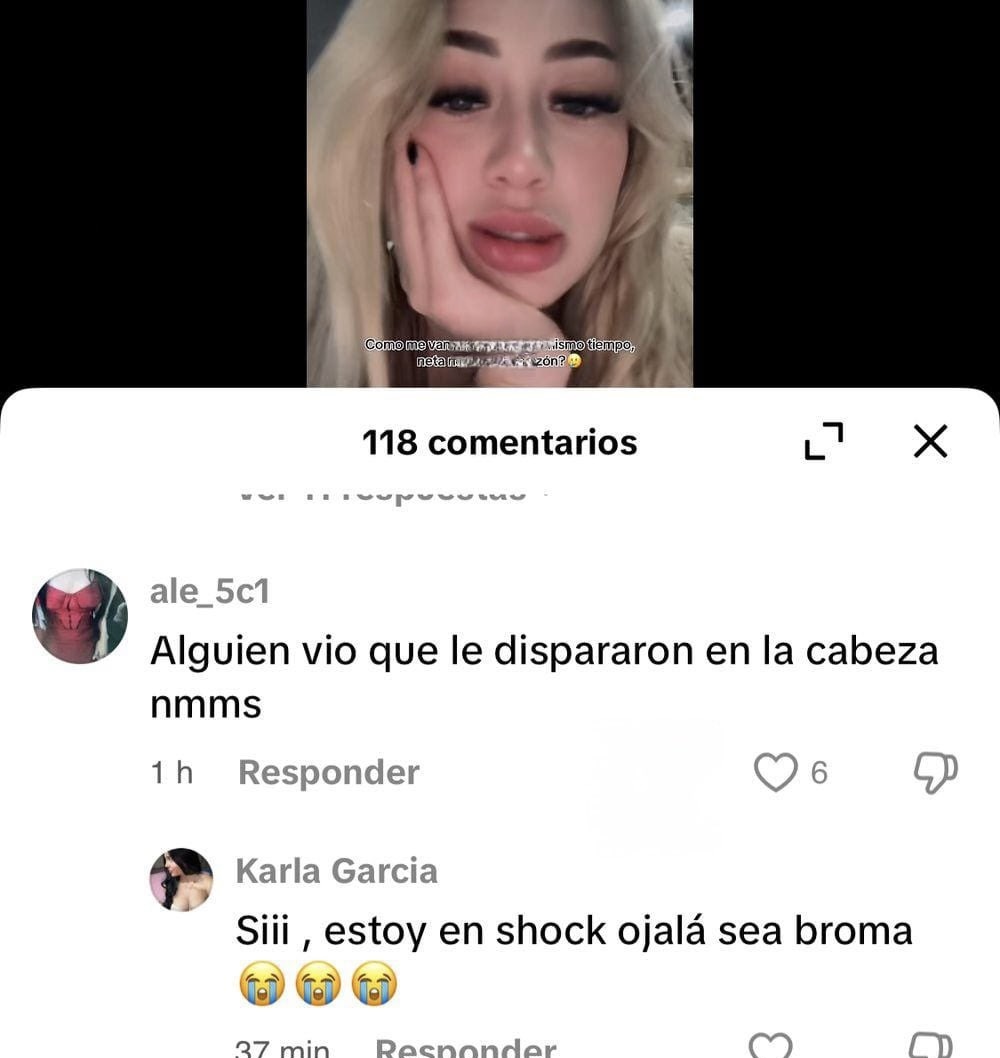Open ale_5c1's profile picture
Screen dimensions: 1000x1058
80,616
